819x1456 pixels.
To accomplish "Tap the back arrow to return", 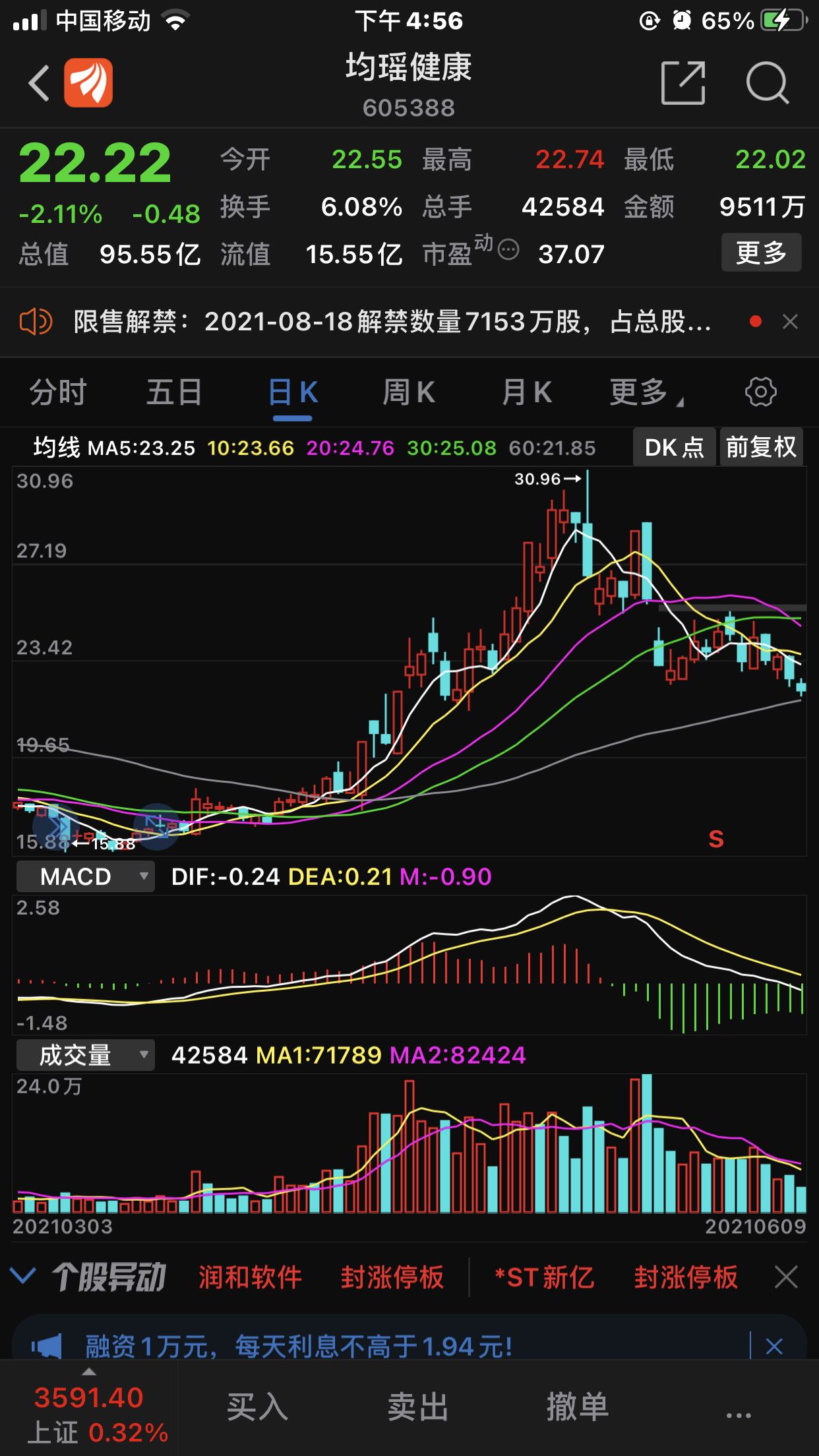I will (x=38, y=84).
